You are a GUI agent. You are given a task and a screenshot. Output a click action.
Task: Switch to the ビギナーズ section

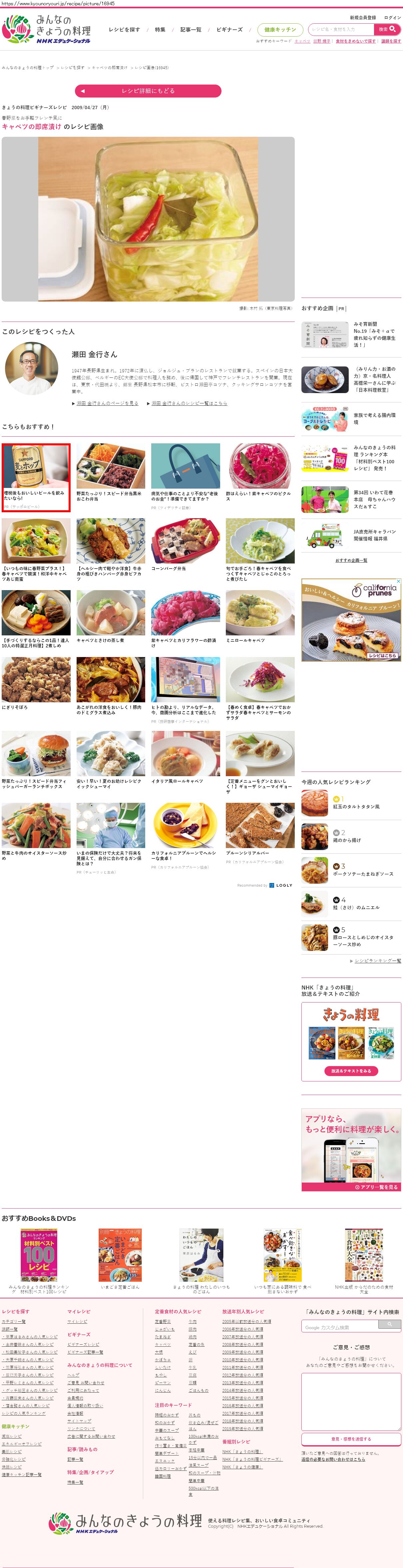point(229,30)
